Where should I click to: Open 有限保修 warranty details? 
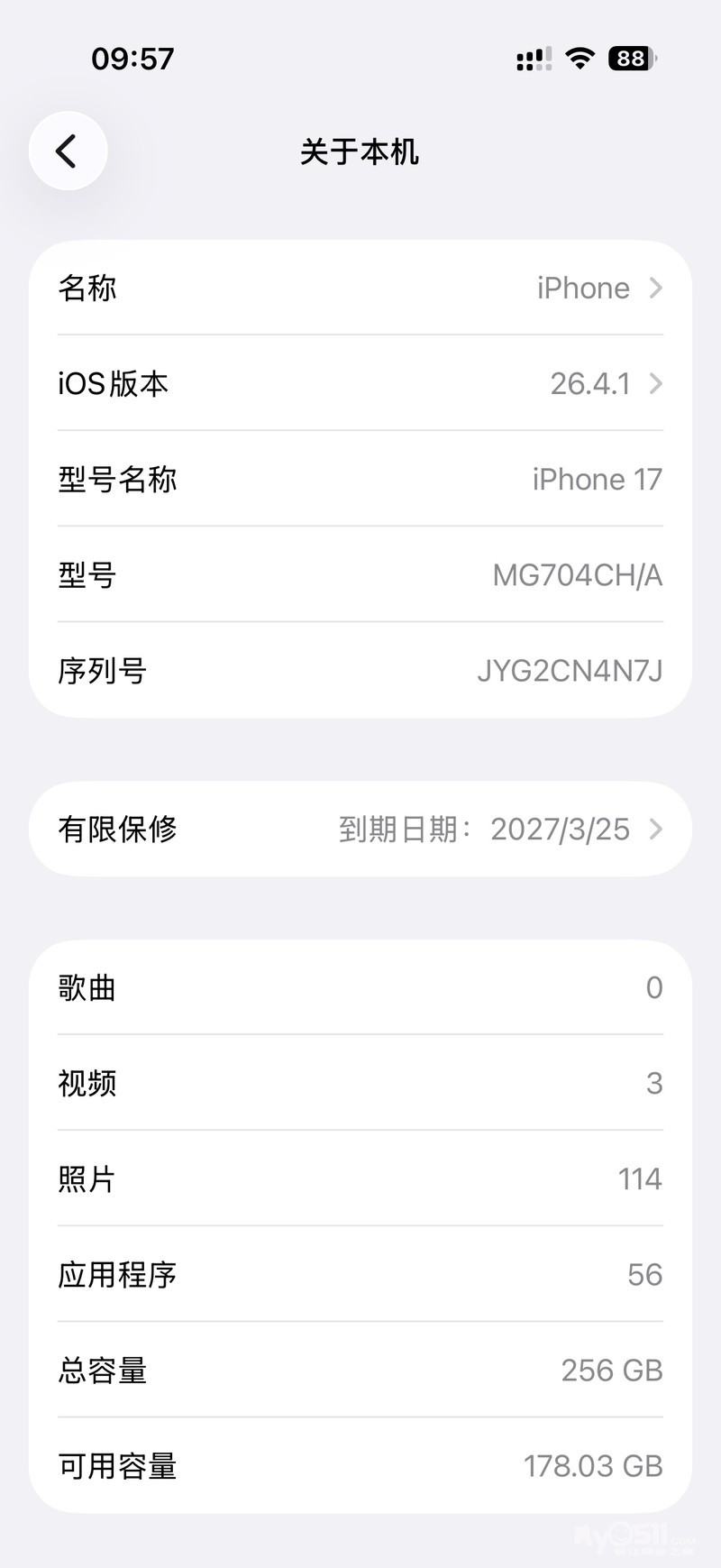pos(360,829)
